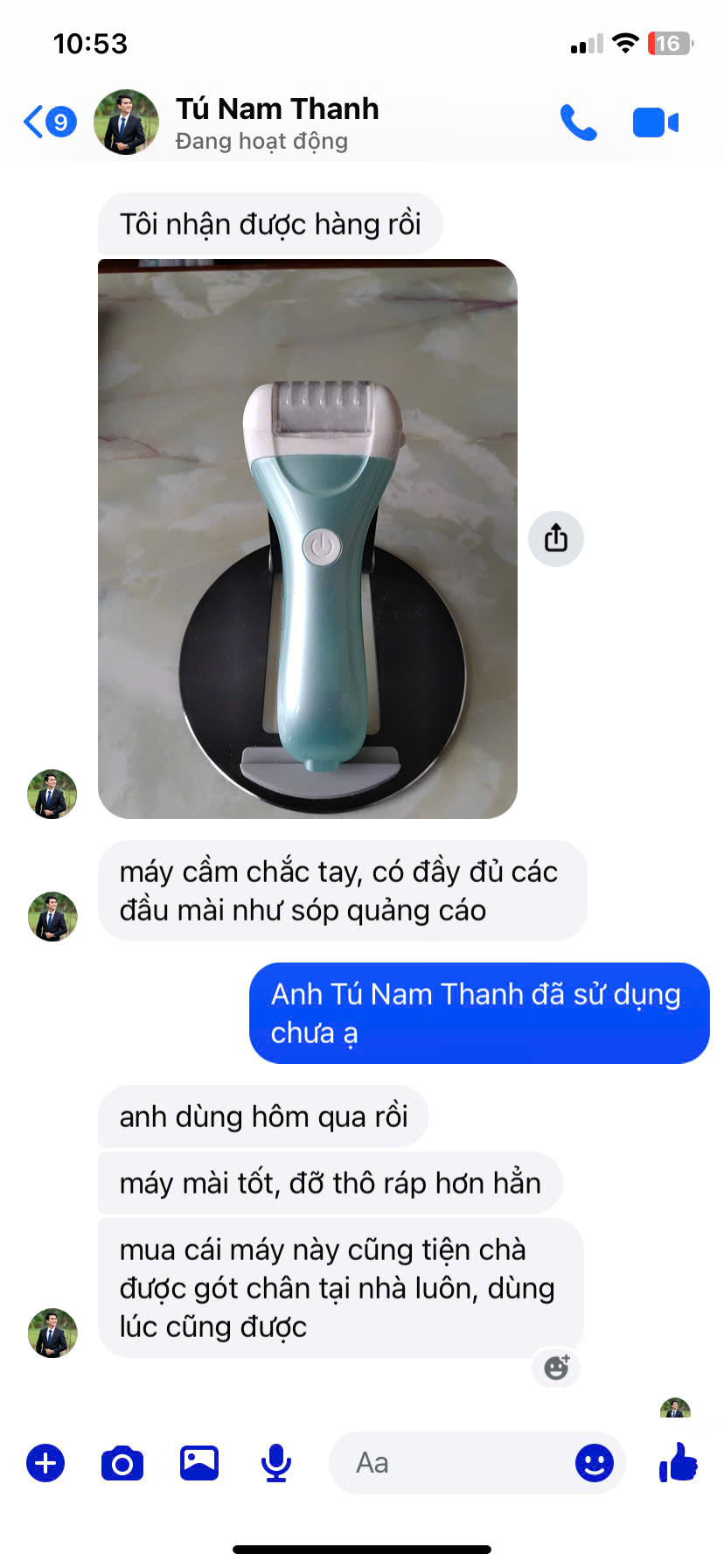The width and height of the screenshot is (724, 1568).
Task: Start a voice call with Tú Nam Thanh
Action: pyautogui.click(x=578, y=122)
